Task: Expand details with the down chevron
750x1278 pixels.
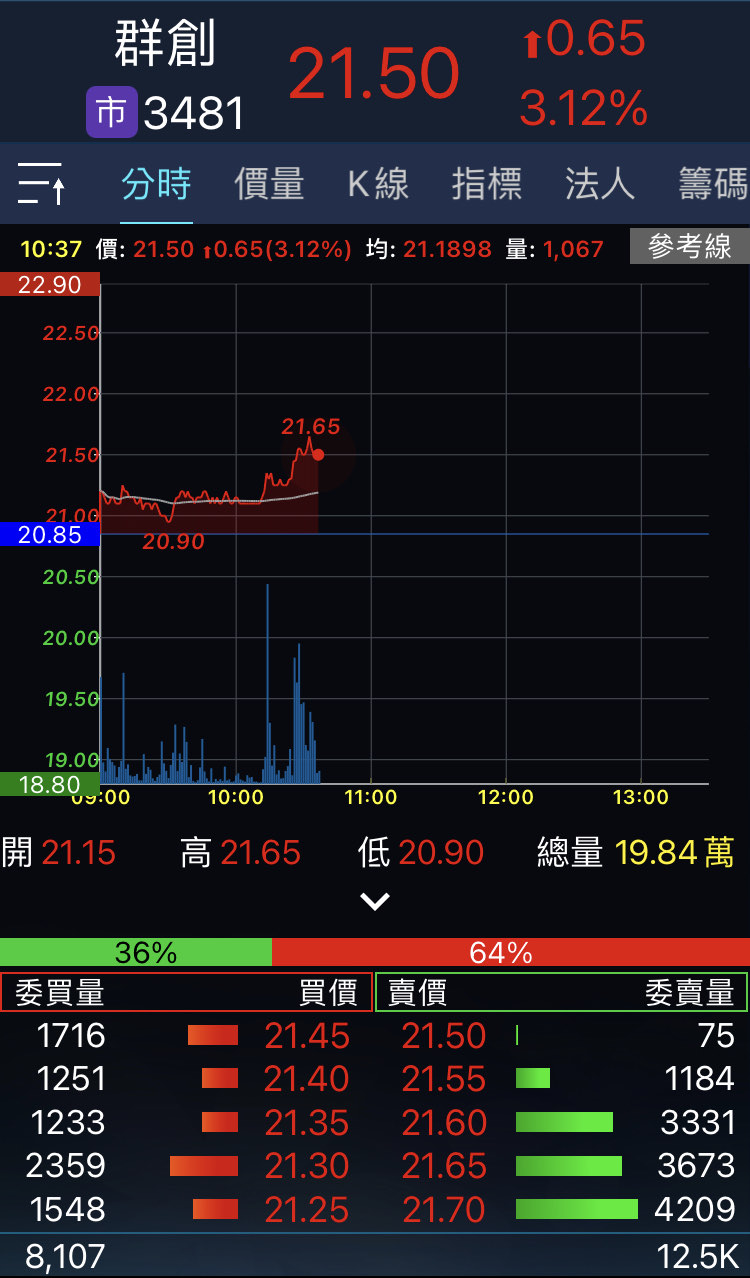Action: (x=375, y=902)
